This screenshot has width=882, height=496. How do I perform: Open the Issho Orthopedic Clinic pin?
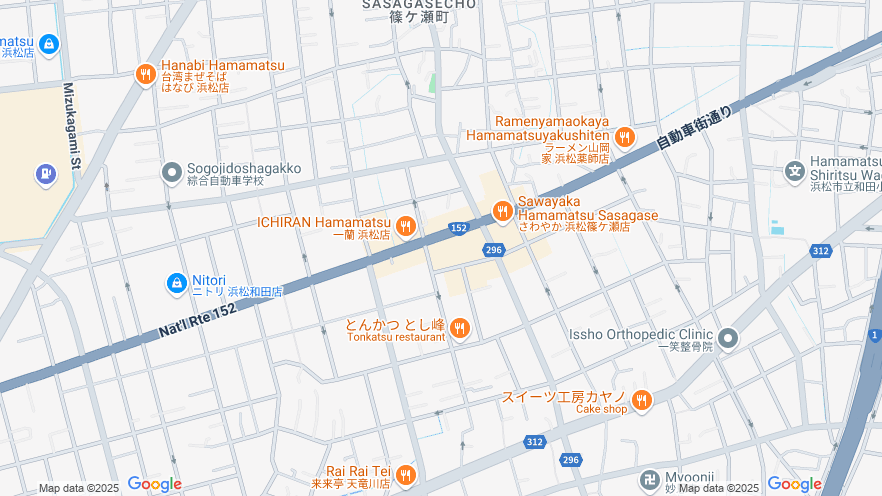tap(727, 338)
